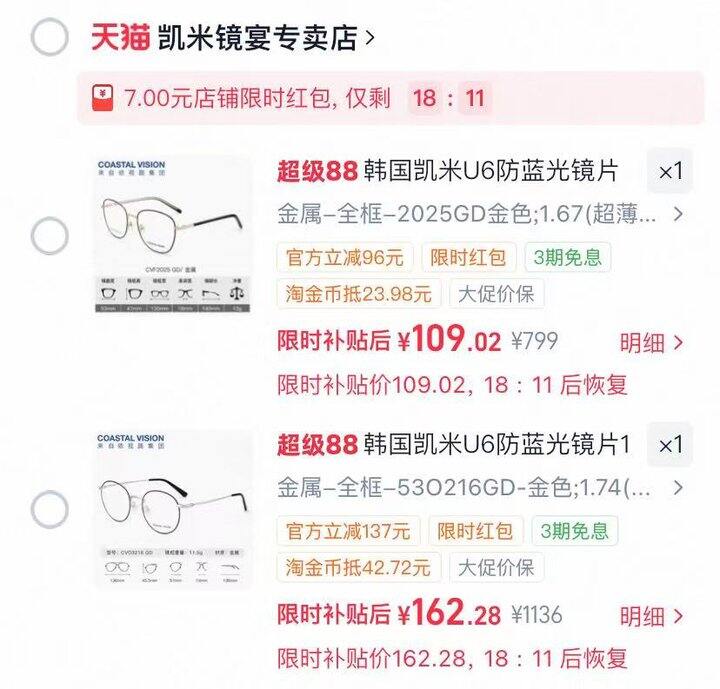View 明细 for the ¥109.02 item

click(x=651, y=343)
